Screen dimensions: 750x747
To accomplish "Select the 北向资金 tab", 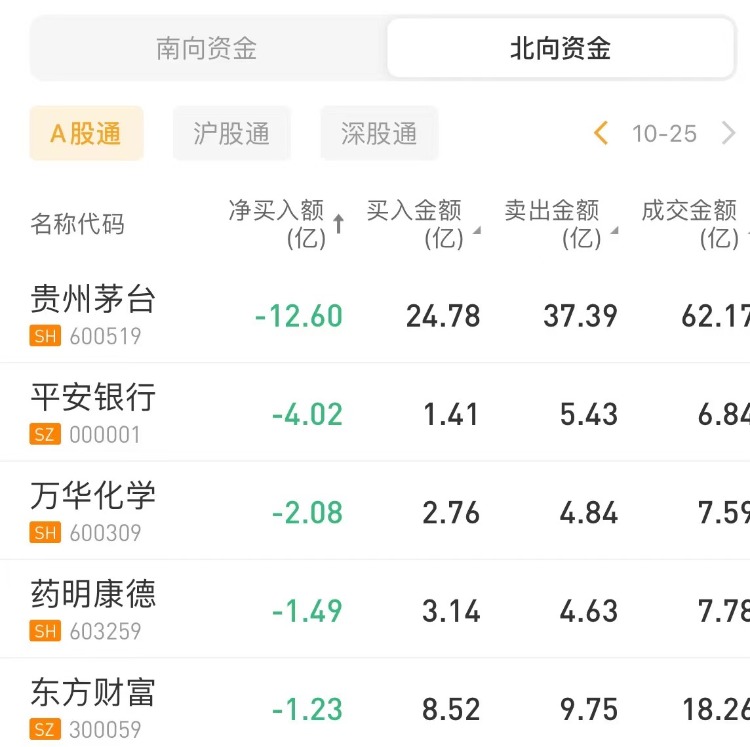I will click(x=560, y=48).
